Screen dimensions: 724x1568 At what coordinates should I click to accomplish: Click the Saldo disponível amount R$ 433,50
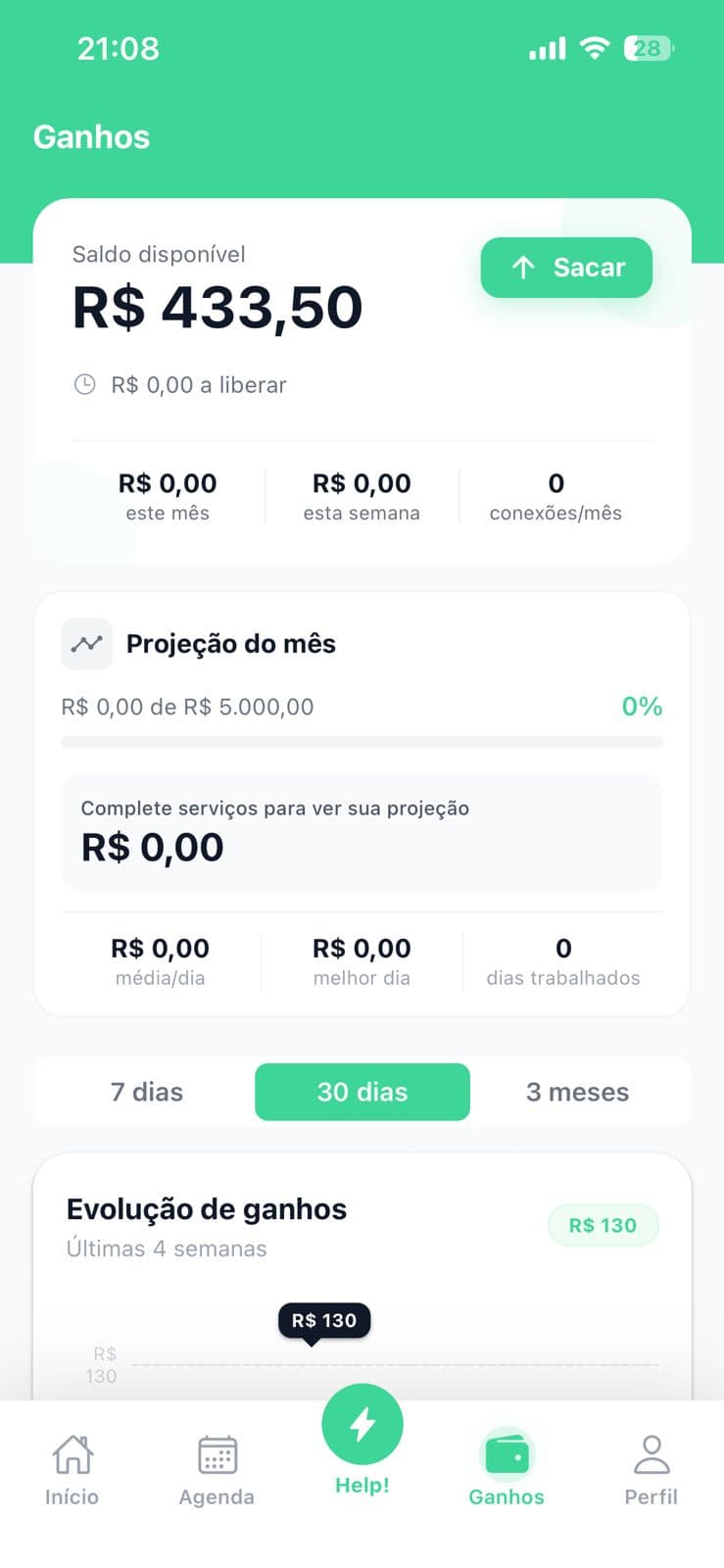(217, 307)
